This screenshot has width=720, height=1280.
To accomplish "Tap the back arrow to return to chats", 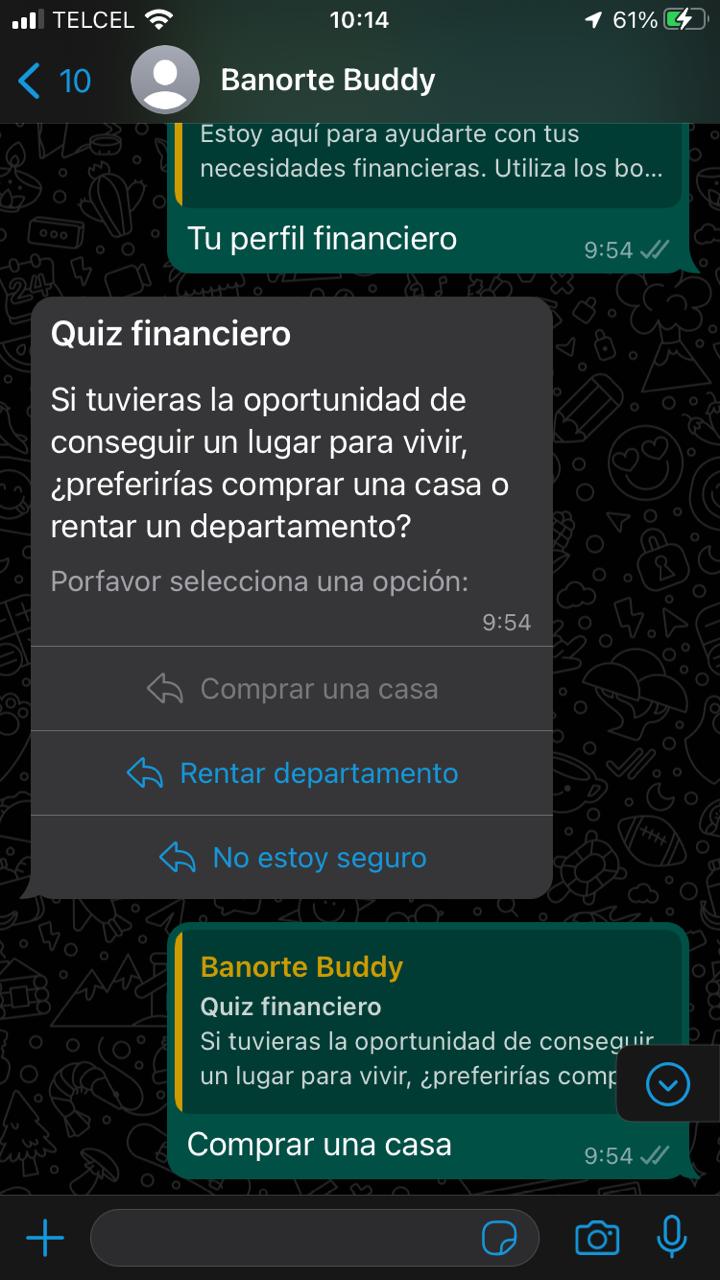I will [x=28, y=80].
